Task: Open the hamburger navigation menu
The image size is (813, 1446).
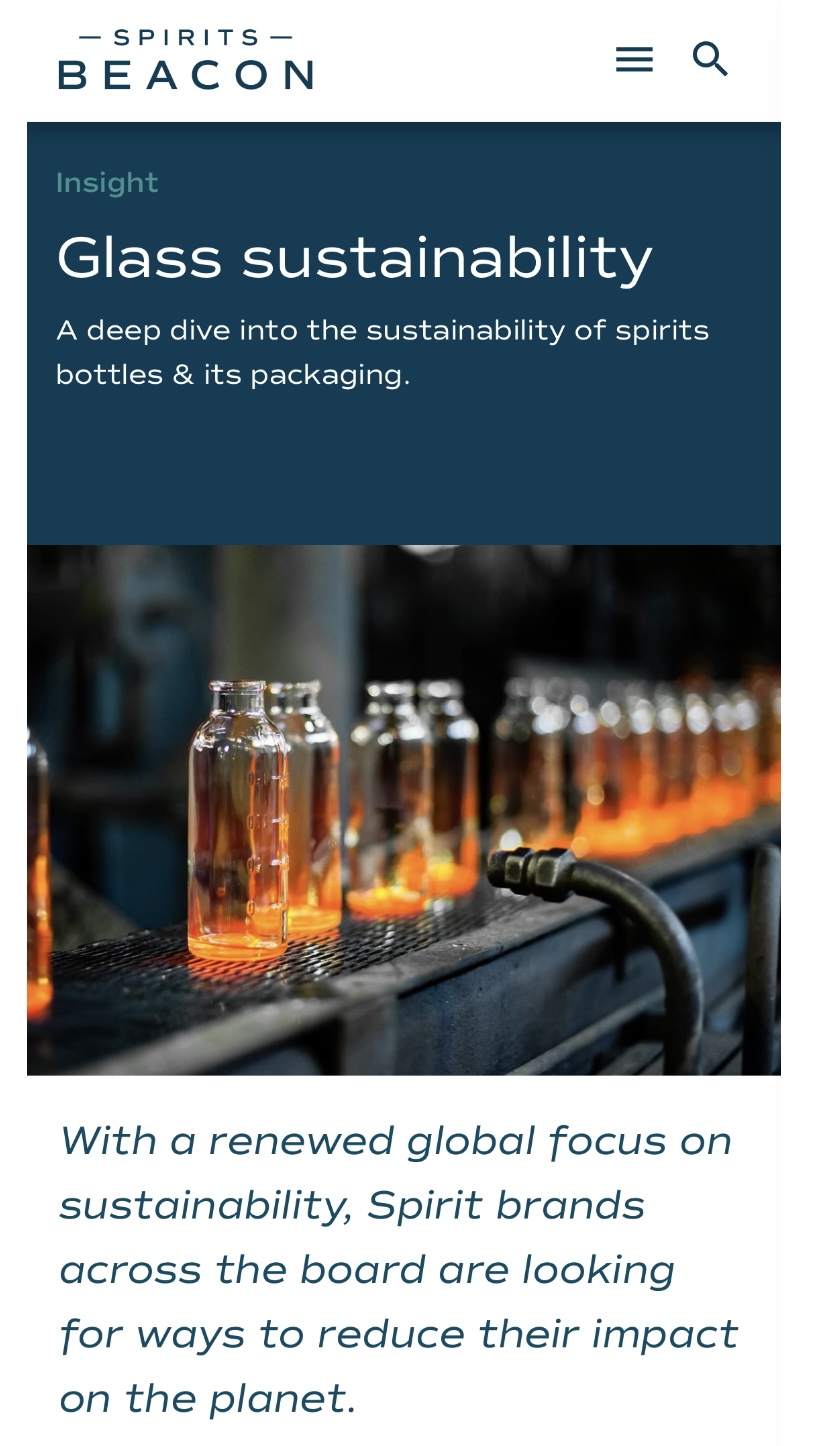Action: (634, 60)
